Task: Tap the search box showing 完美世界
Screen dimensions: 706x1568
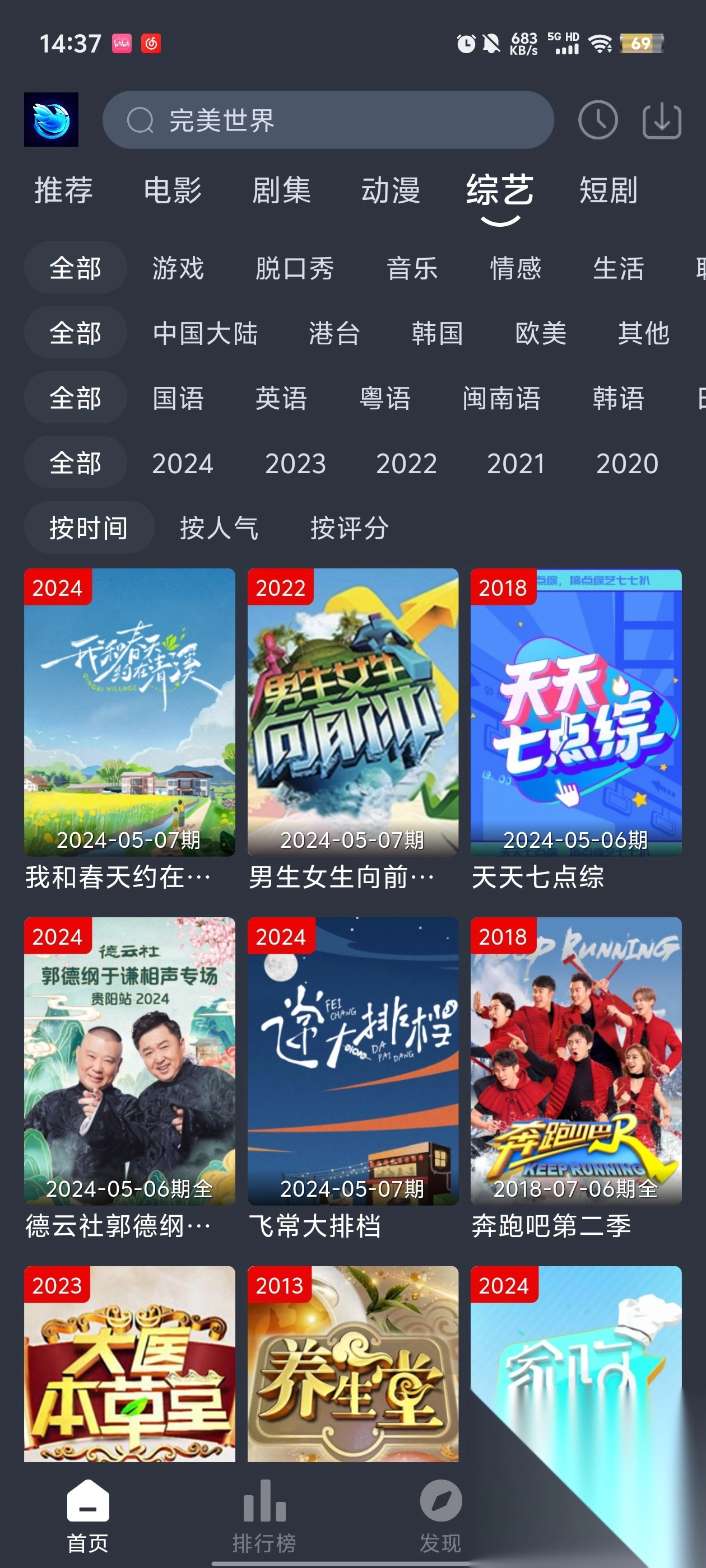Action: (328, 120)
